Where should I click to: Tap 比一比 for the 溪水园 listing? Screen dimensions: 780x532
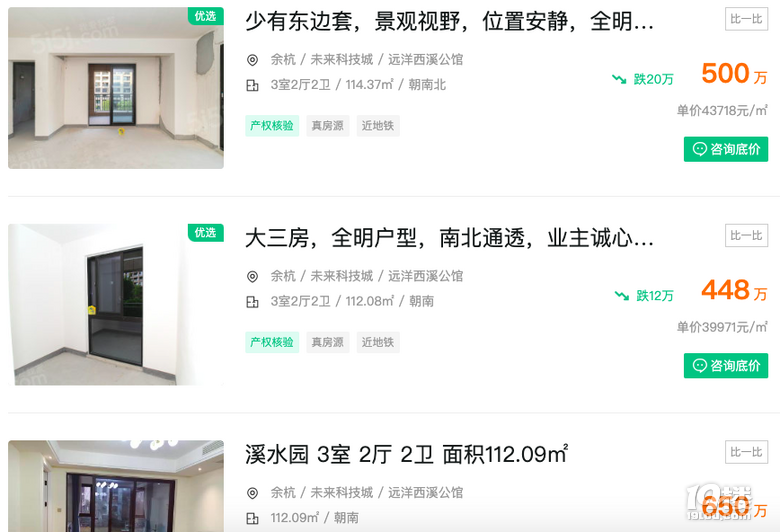click(x=746, y=452)
